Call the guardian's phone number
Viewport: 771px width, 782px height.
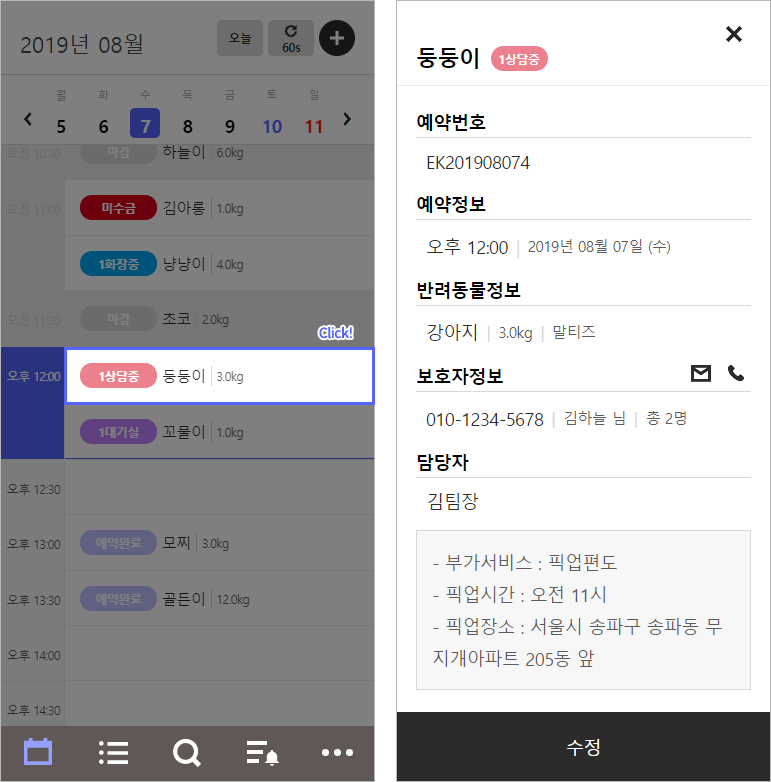(x=736, y=374)
